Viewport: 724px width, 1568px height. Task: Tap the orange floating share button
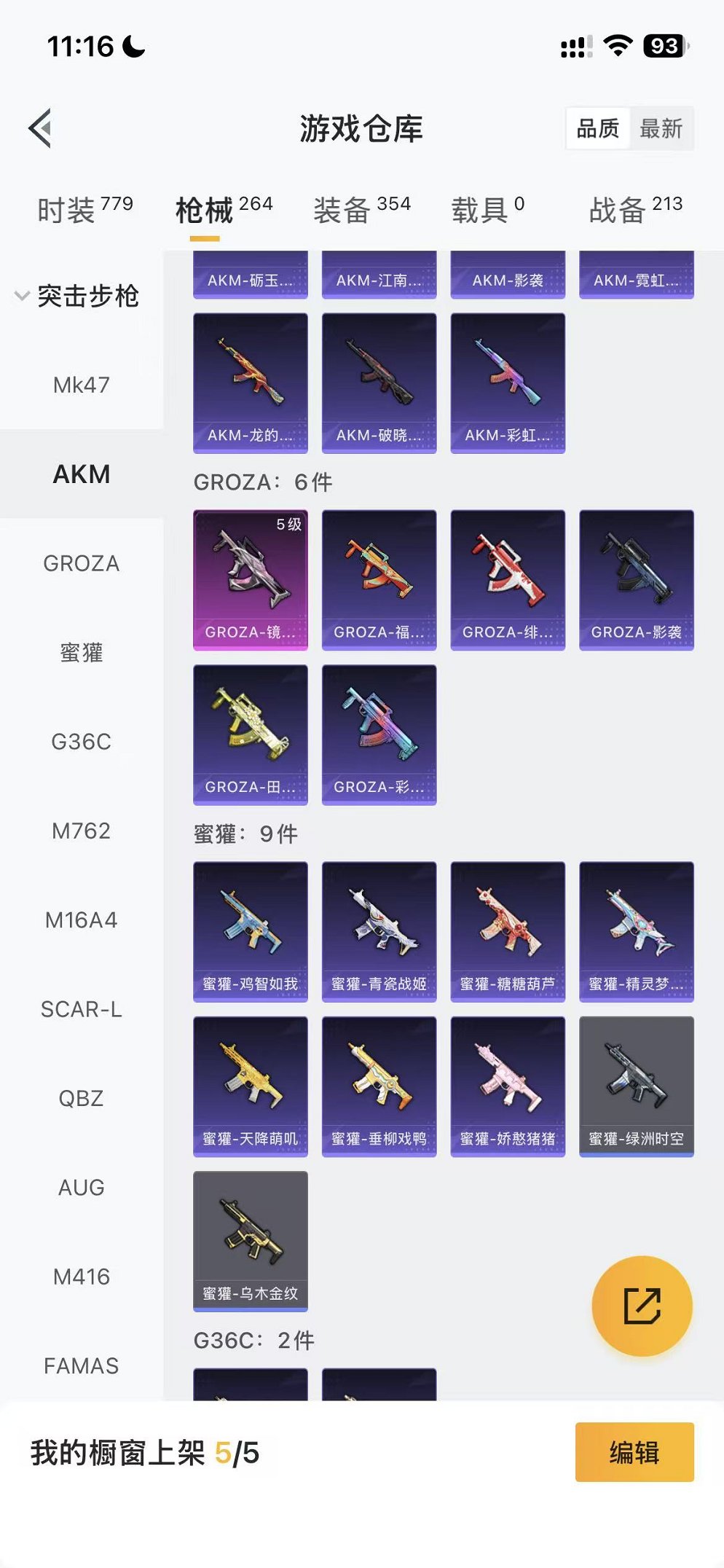[642, 1306]
